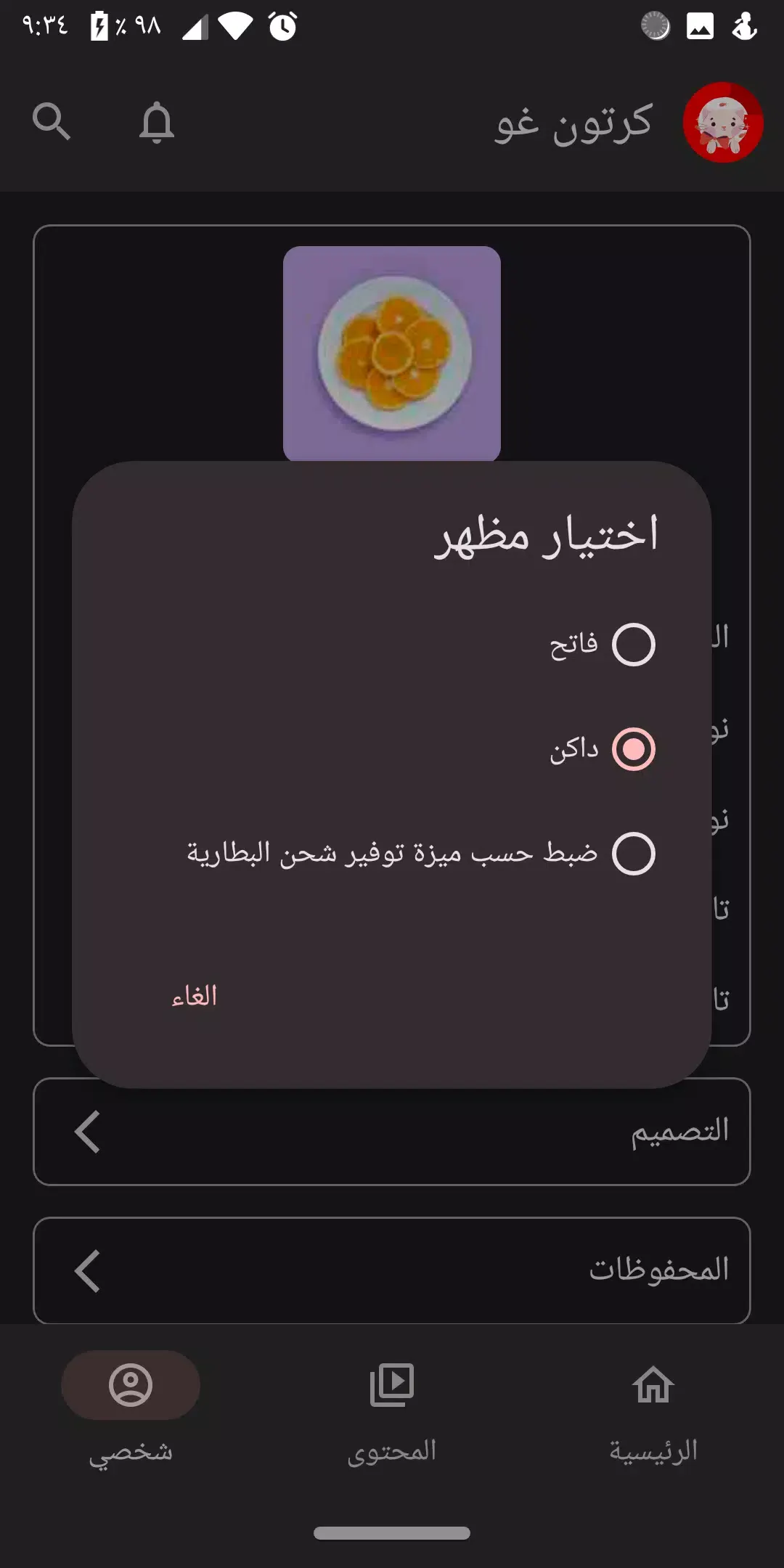The image size is (784, 1568).
Task: Choose ضبط حسب ميزة توفير شحن البطارية option
Action: coord(633,854)
